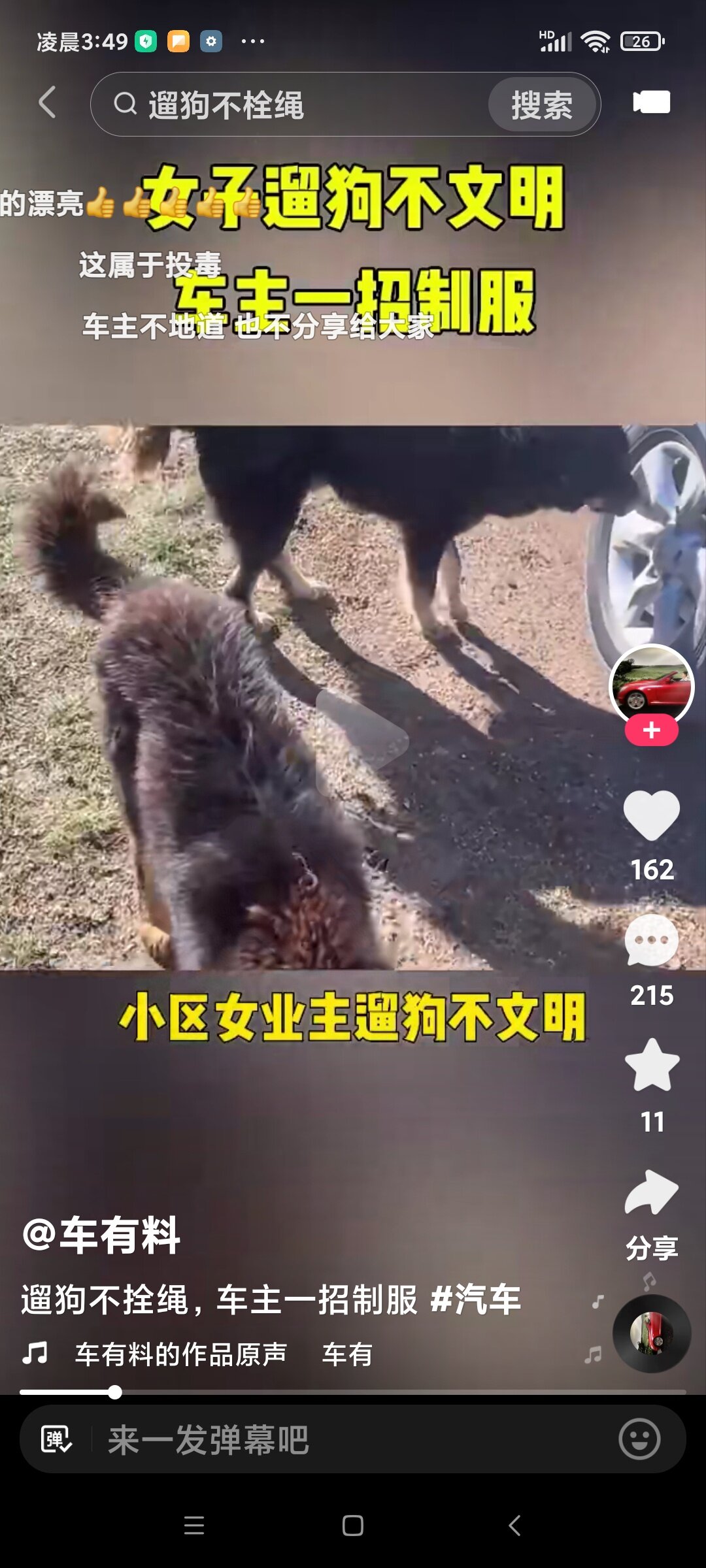Open the @车有料 profile name
Screen dimensions: 706x1568
(101, 1236)
